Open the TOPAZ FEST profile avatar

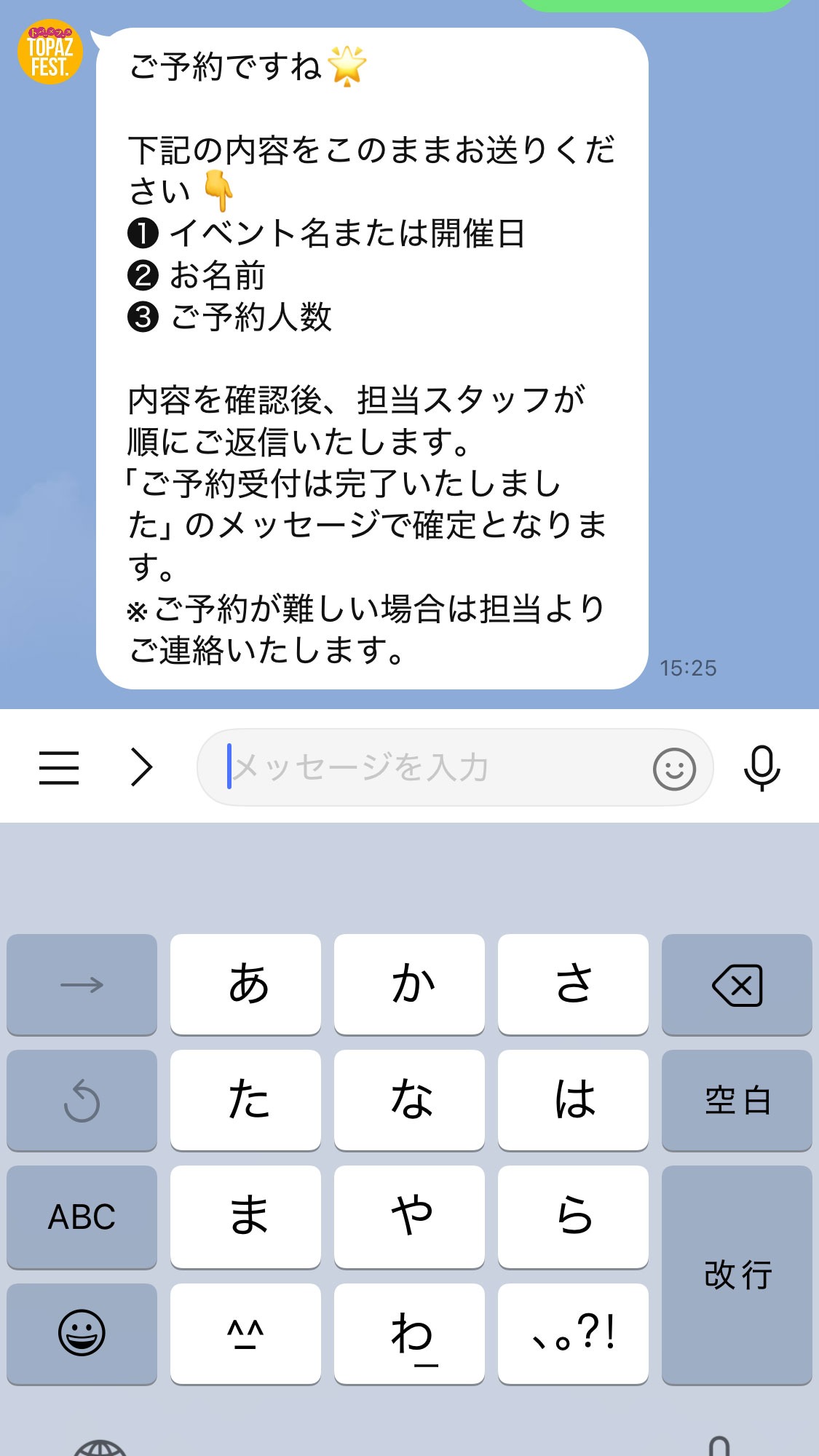(x=50, y=52)
